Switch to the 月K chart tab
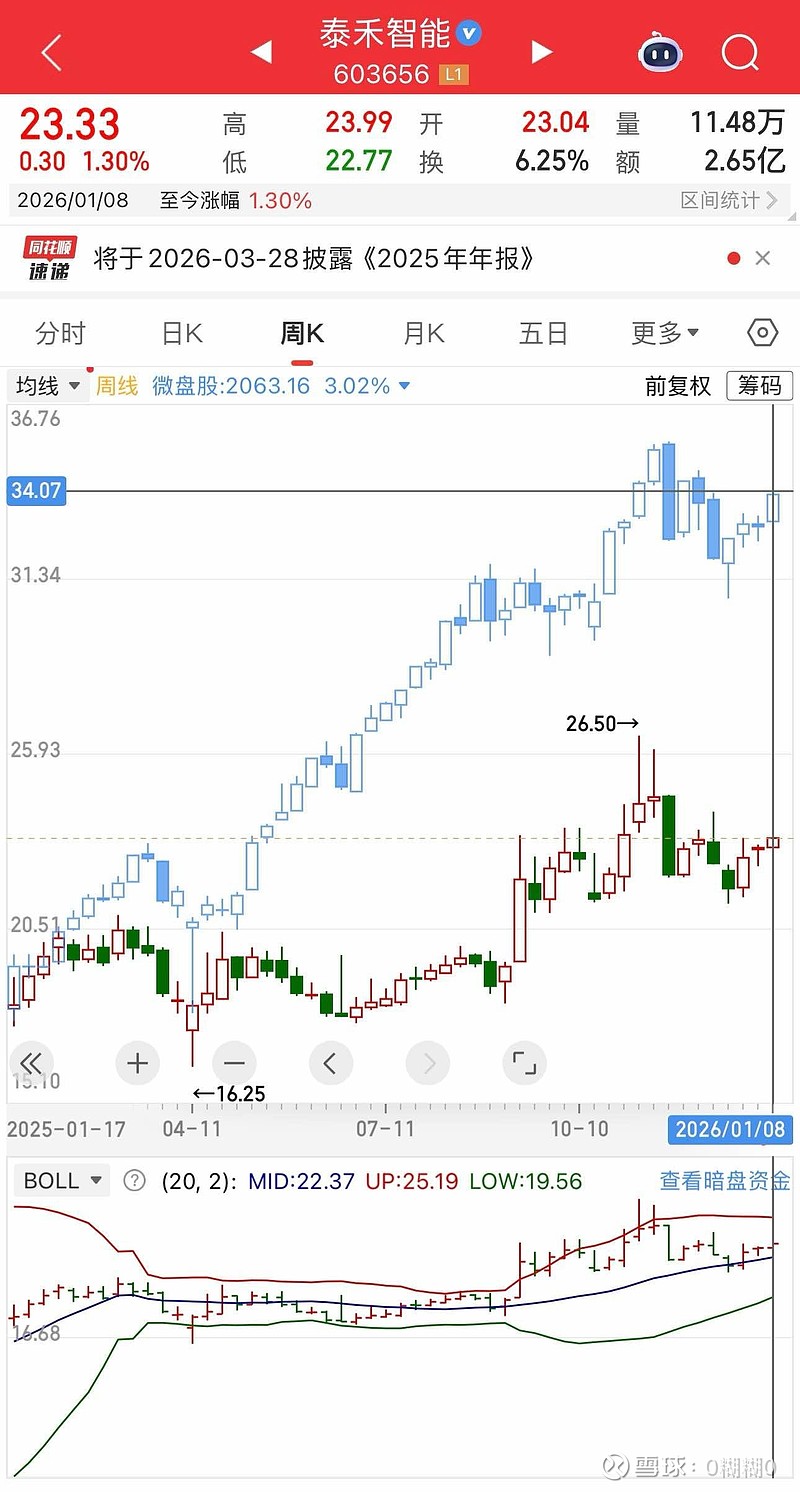 tap(424, 333)
